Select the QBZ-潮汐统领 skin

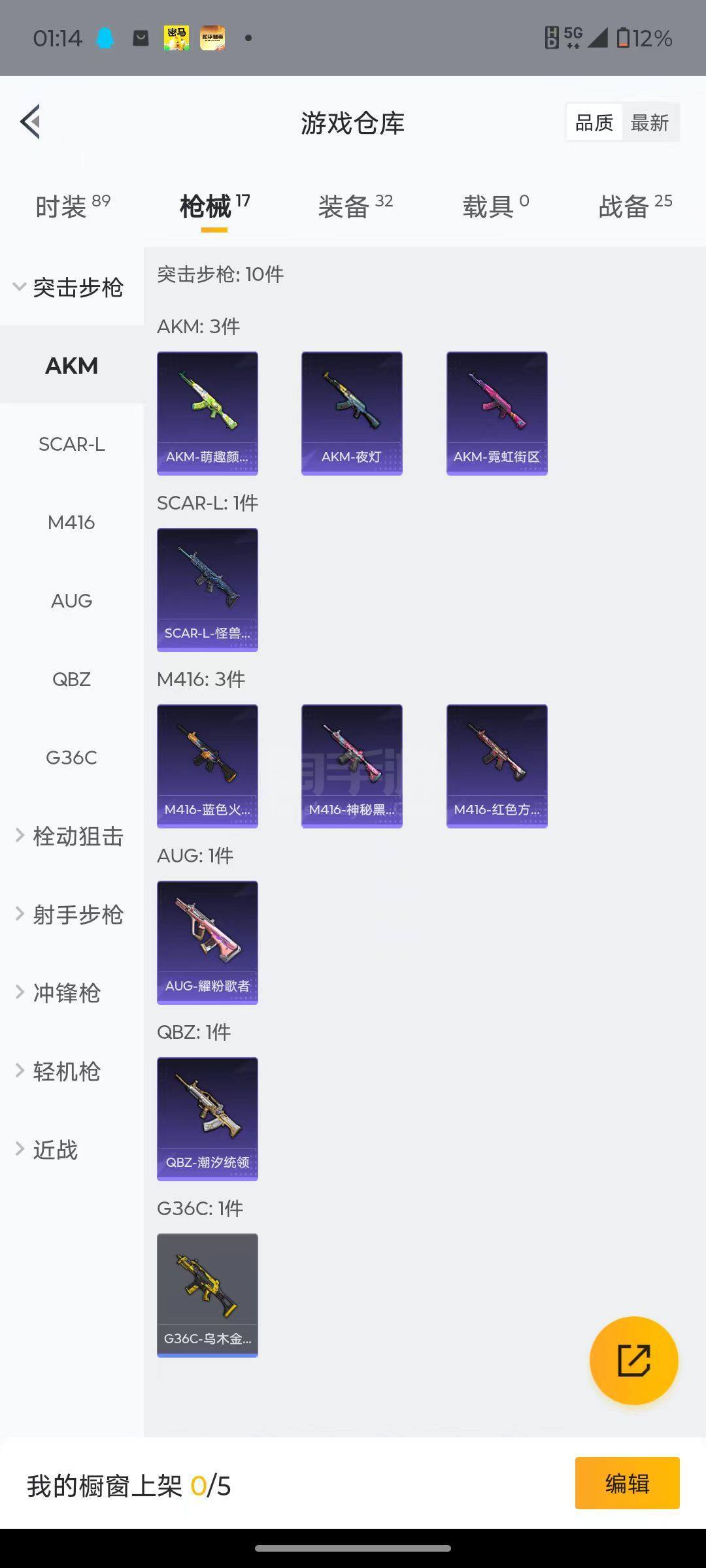click(x=207, y=1119)
